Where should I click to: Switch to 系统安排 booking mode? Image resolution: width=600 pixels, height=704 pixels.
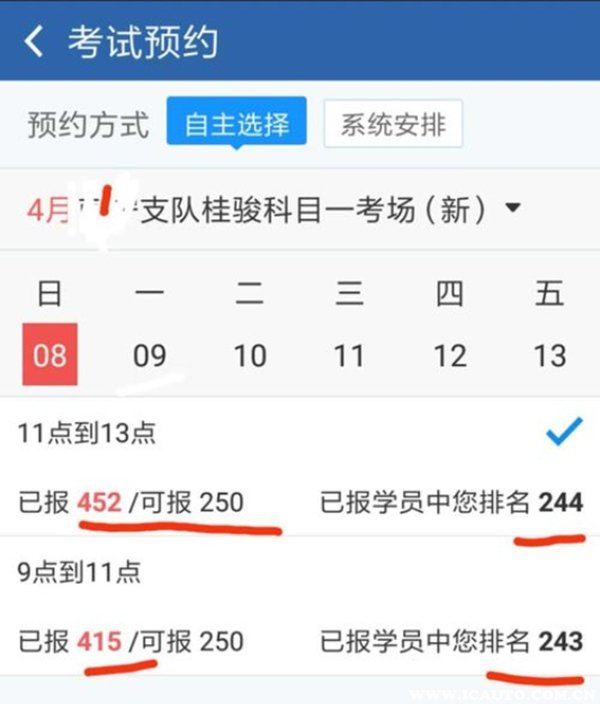click(x=392, y=126)
